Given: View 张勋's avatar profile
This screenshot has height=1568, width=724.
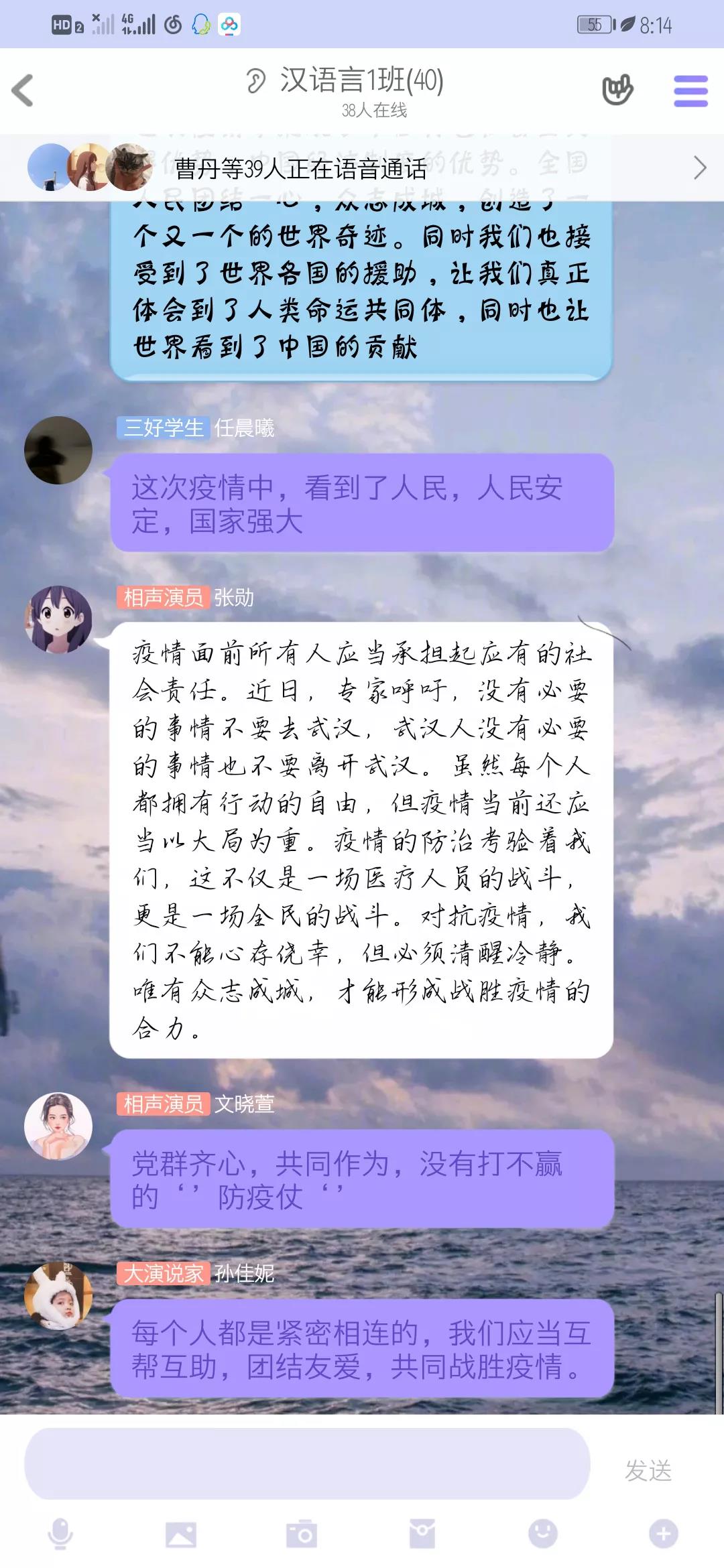Looking at the screenshot, I should (58, 619).
